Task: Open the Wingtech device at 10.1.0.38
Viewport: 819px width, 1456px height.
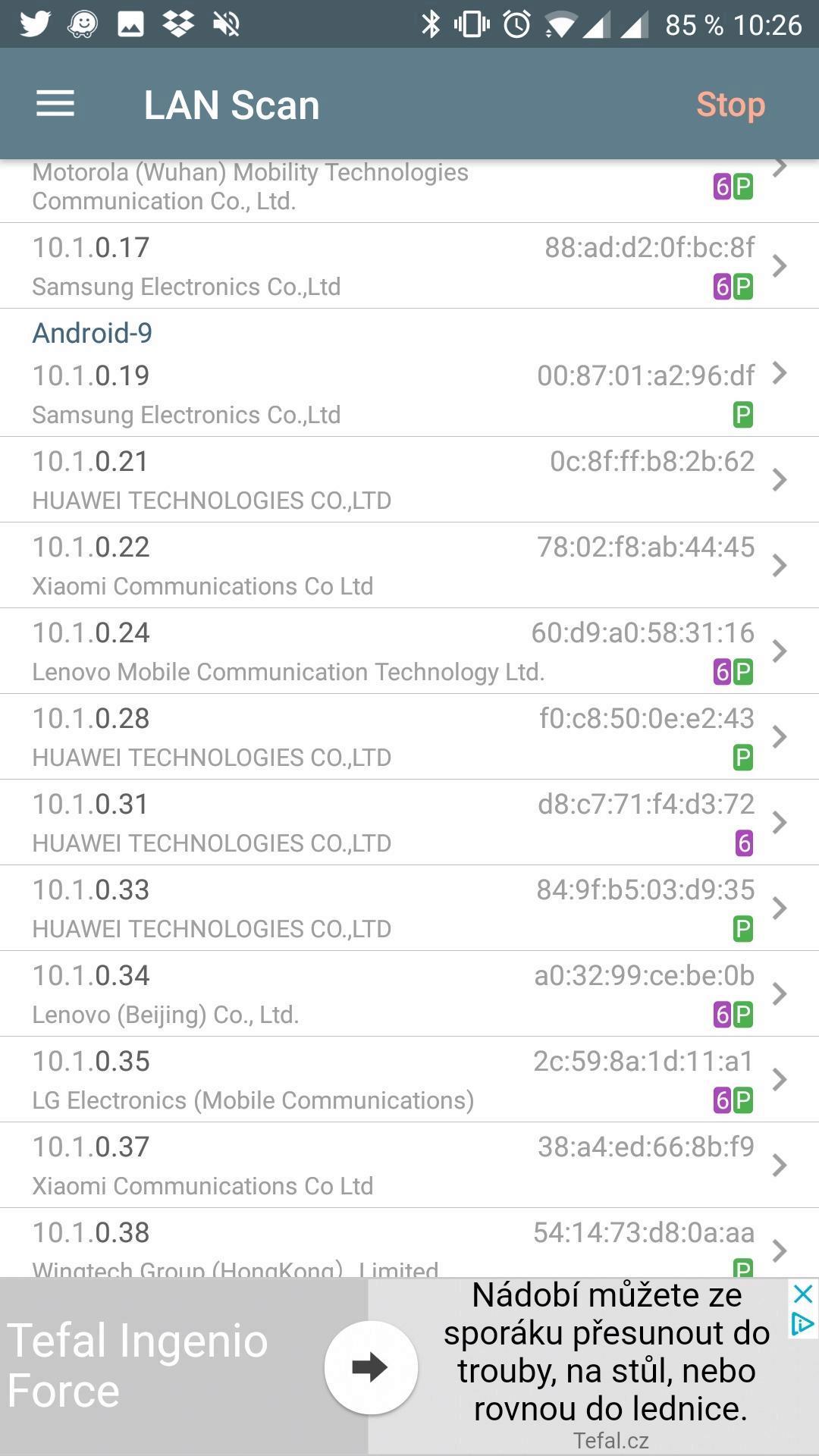Action: click(x=409, y=1243)
